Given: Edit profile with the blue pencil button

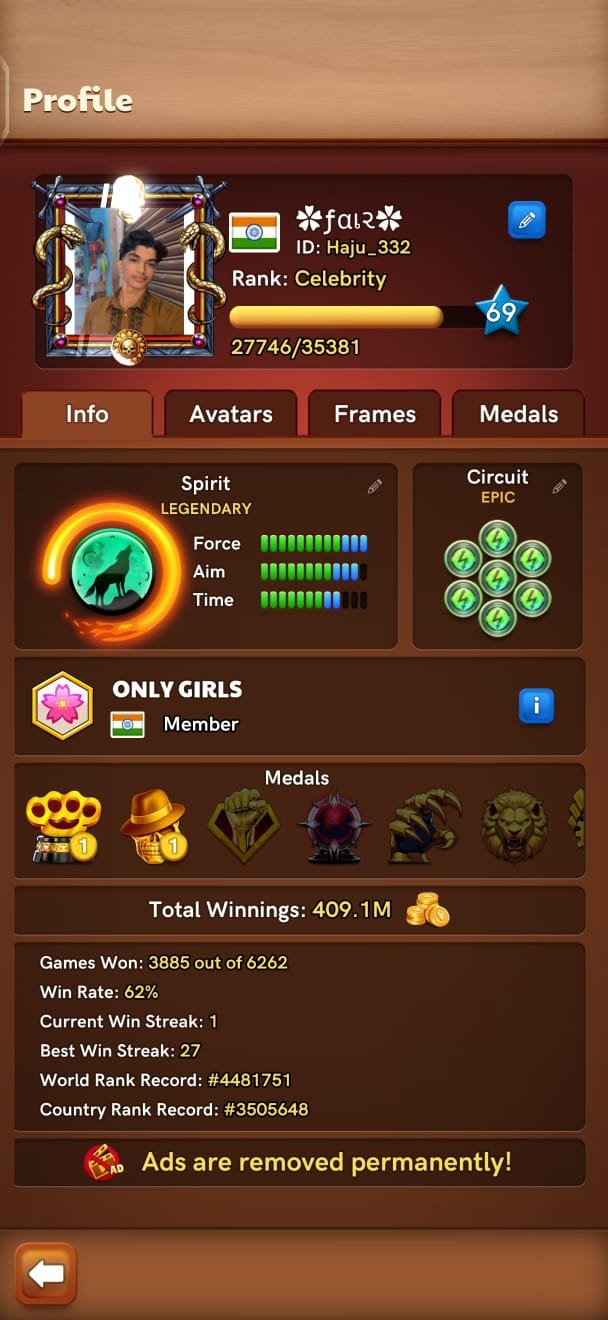Looking at the screenshot, I should 526,220.
